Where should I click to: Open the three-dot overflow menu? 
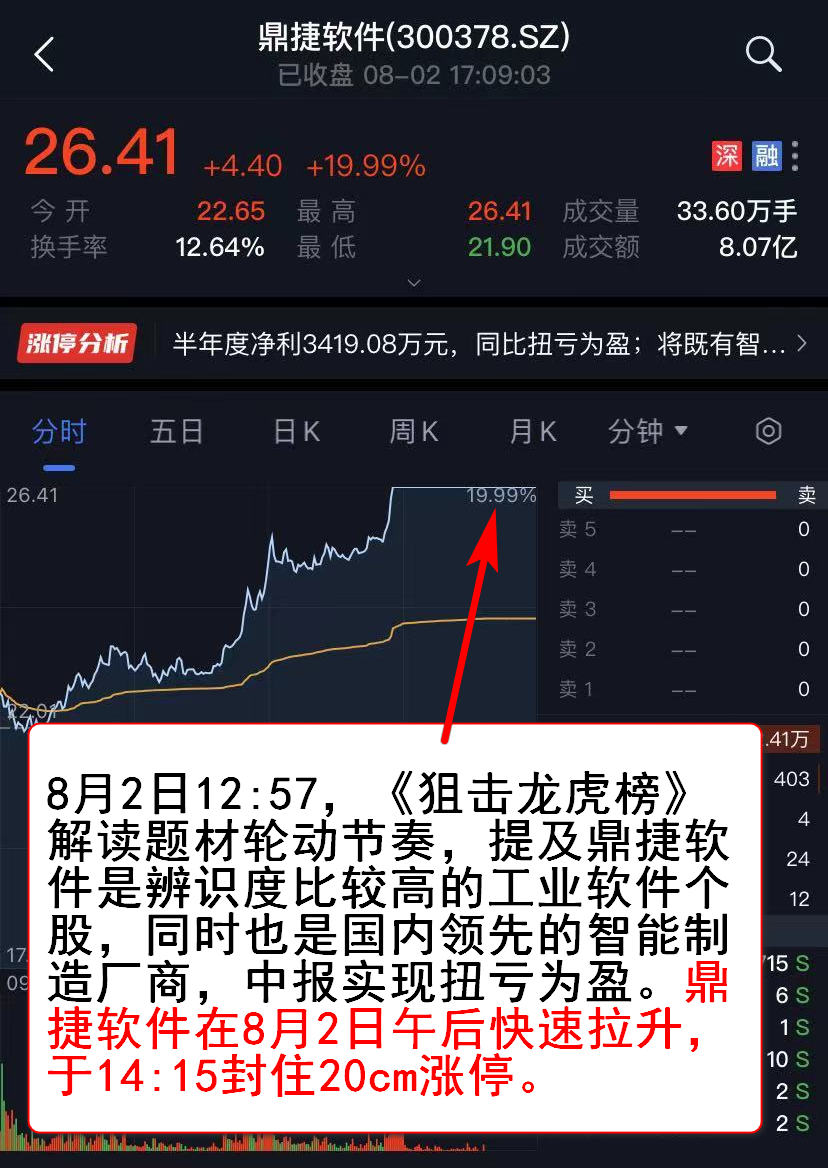(x=795, y=156)
